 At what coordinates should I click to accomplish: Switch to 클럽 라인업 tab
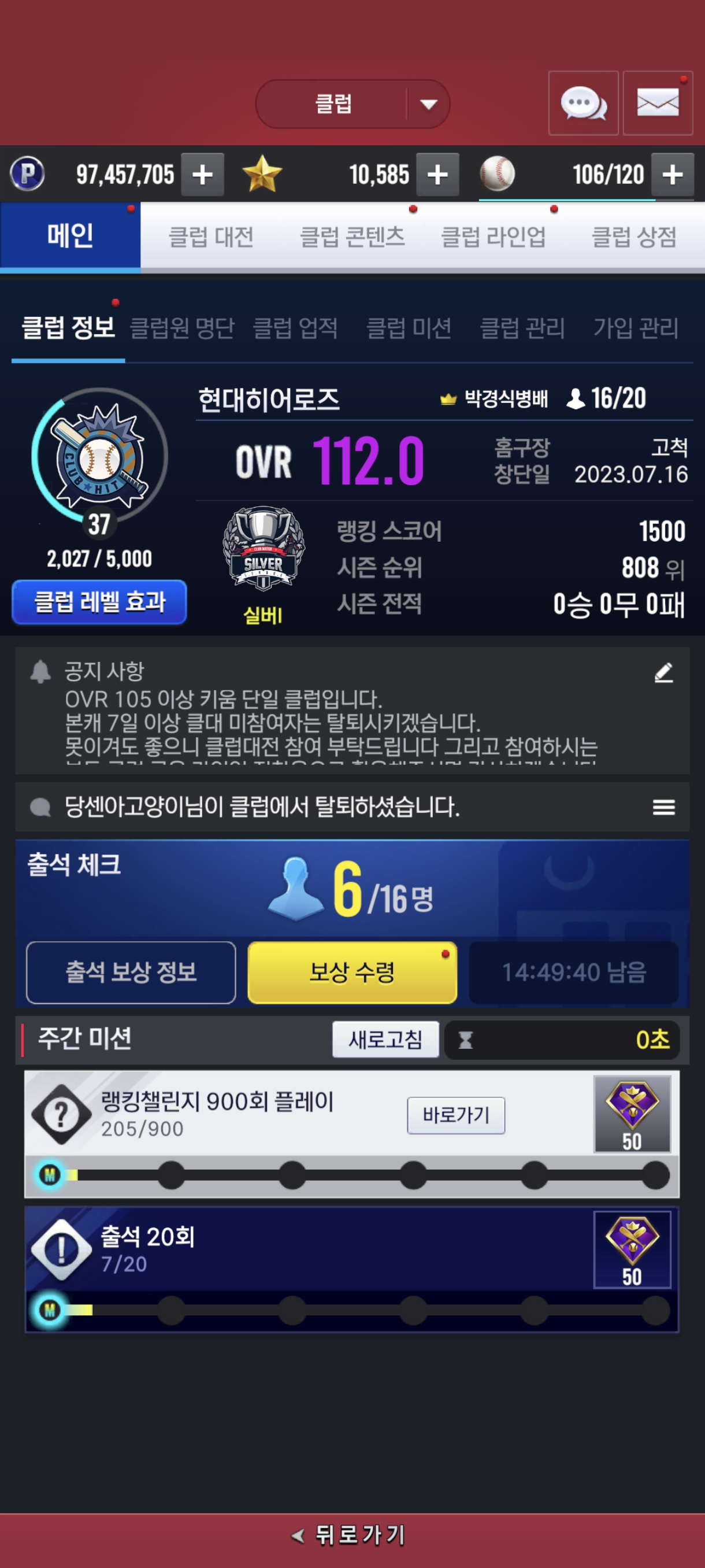[493, 237]
